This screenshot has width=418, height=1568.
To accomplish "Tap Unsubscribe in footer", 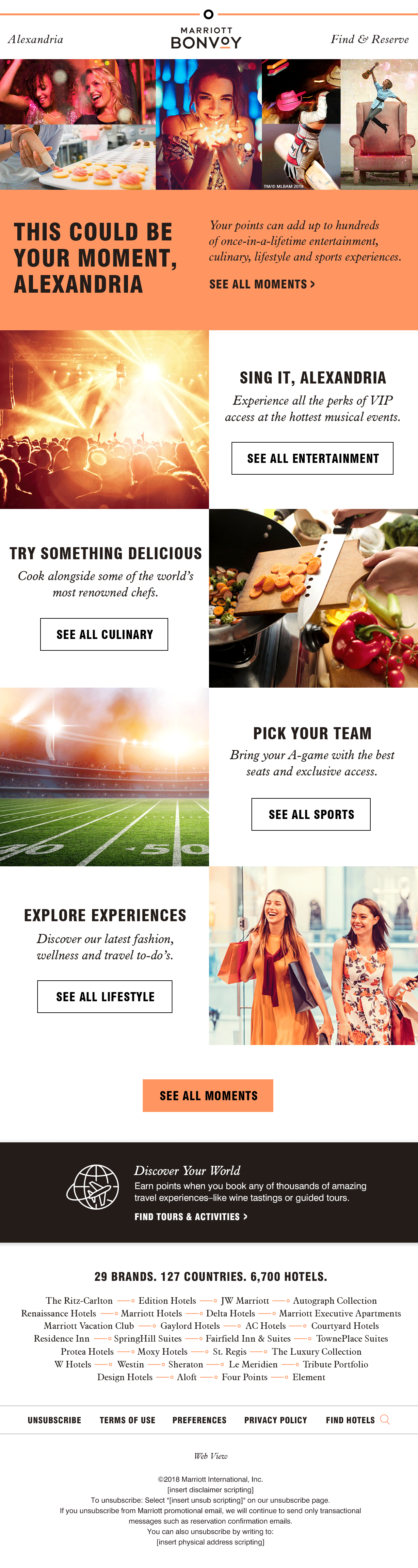I will (x=54, y=1420).
